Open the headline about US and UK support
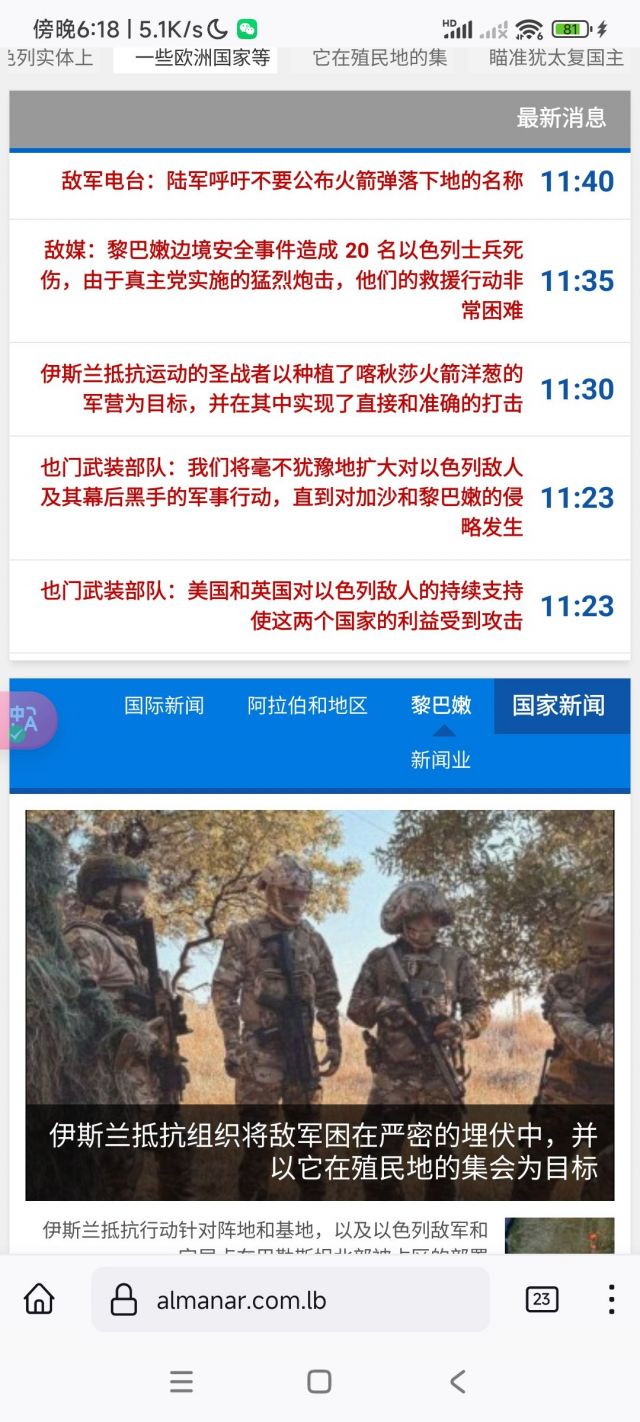Screen dimensions: 640x1422 tap(282, 606)
